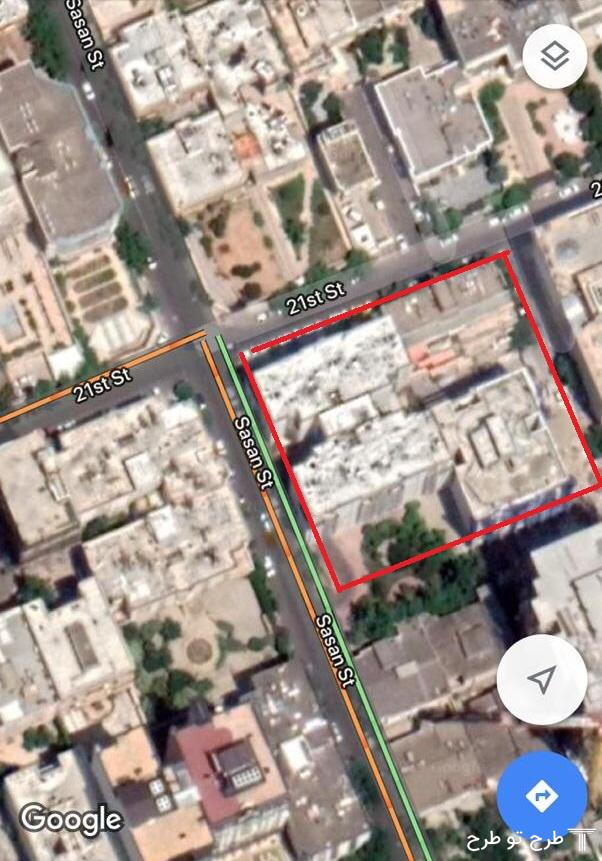Center map on my location
602x861 pixels.
click(x=541, y=680)
